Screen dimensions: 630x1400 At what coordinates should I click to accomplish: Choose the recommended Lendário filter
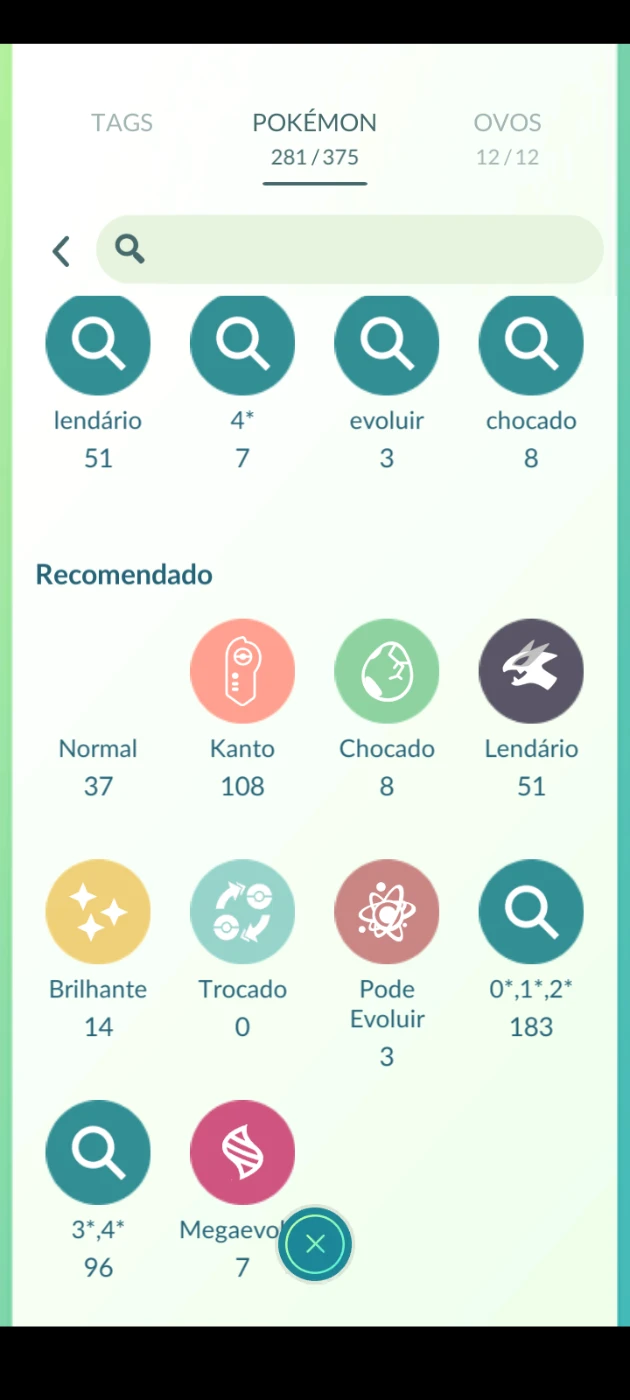click(x=531, y=671)
